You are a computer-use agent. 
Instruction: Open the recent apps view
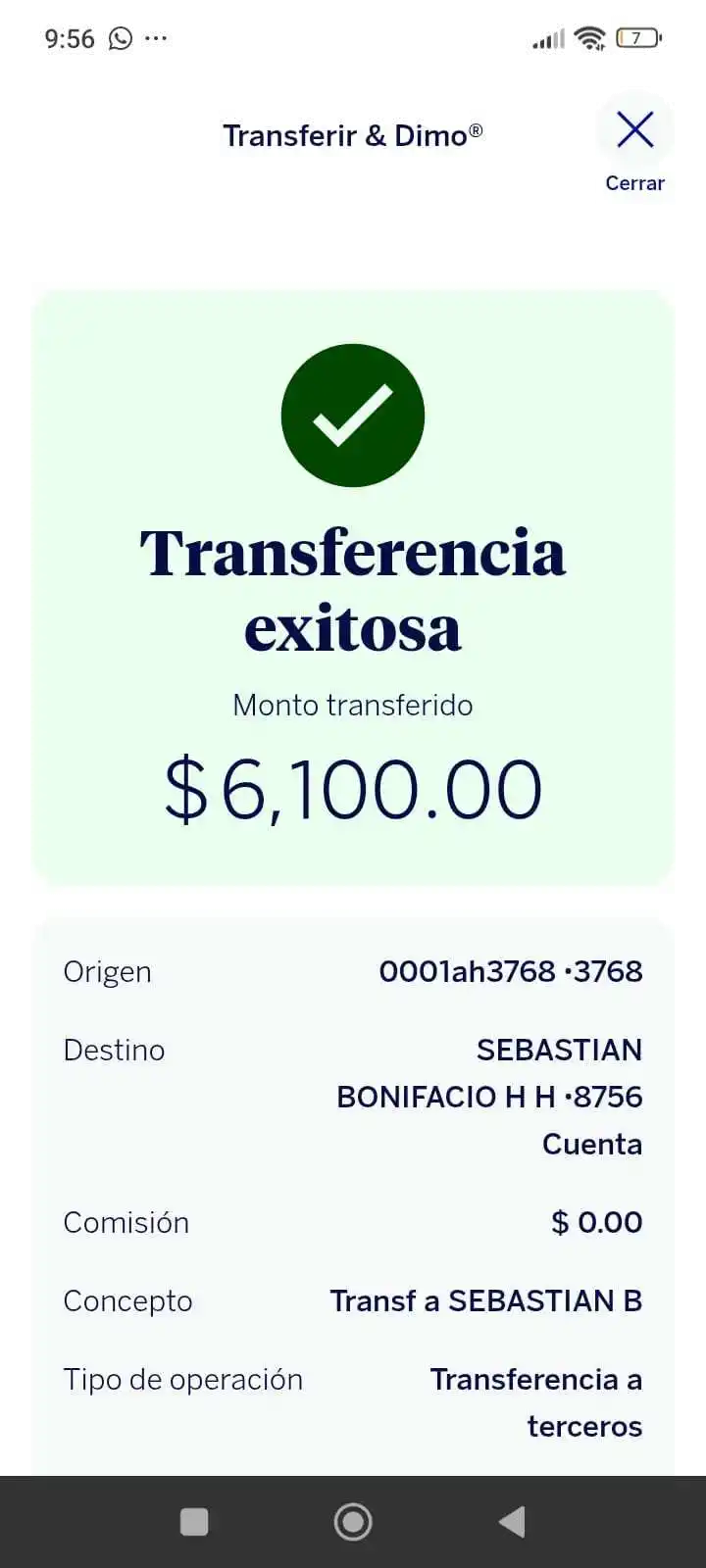tap(194, 1521)
